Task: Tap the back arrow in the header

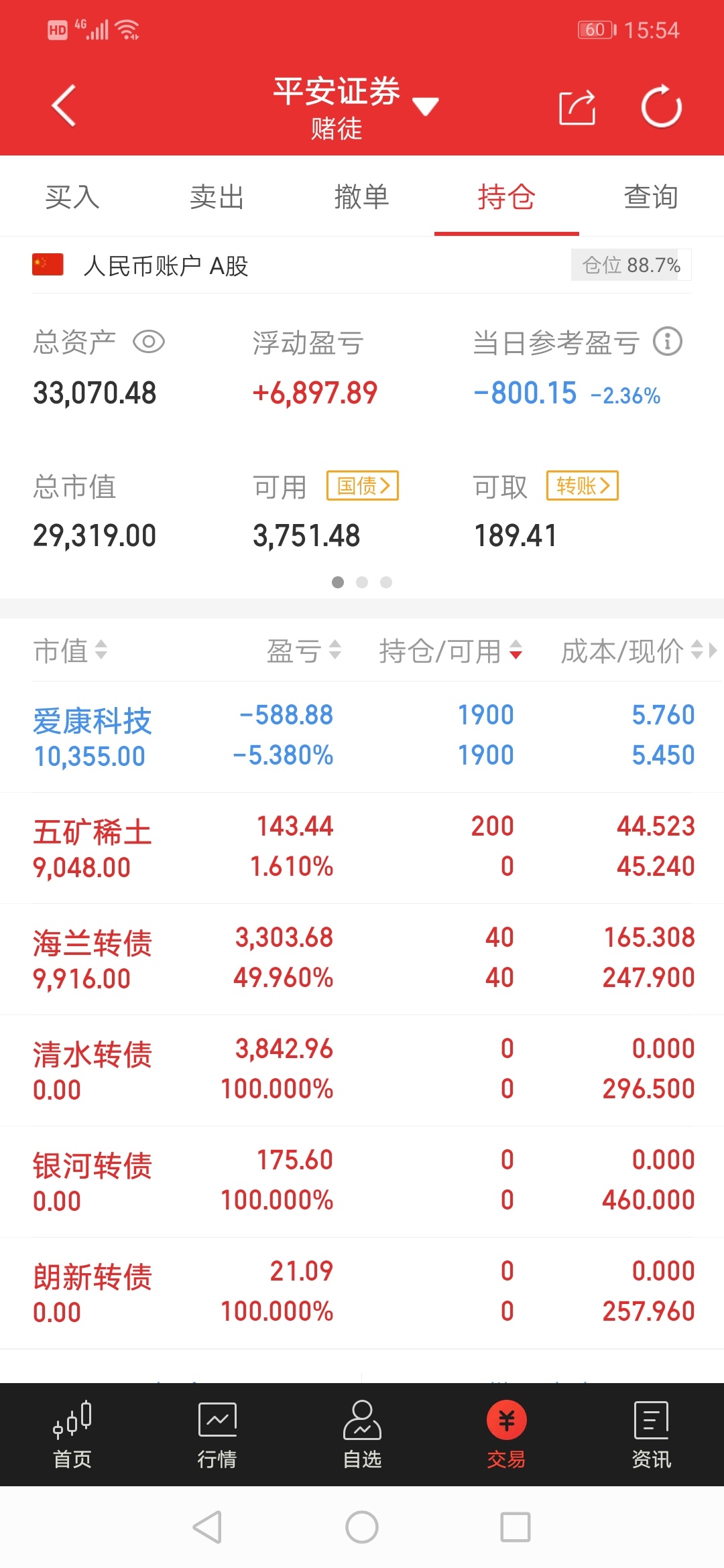Action: [x=64, y=106]
